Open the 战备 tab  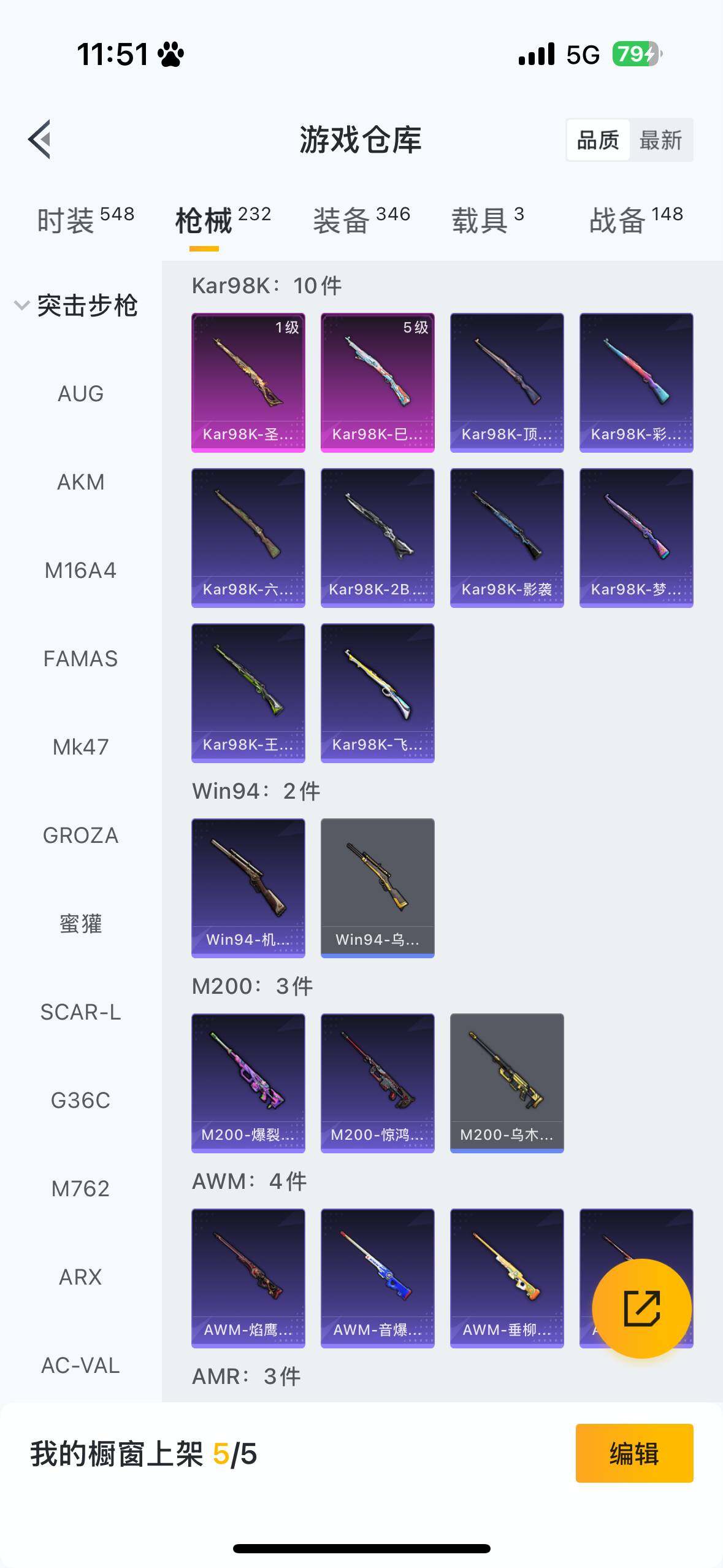[x=636, y=220]
